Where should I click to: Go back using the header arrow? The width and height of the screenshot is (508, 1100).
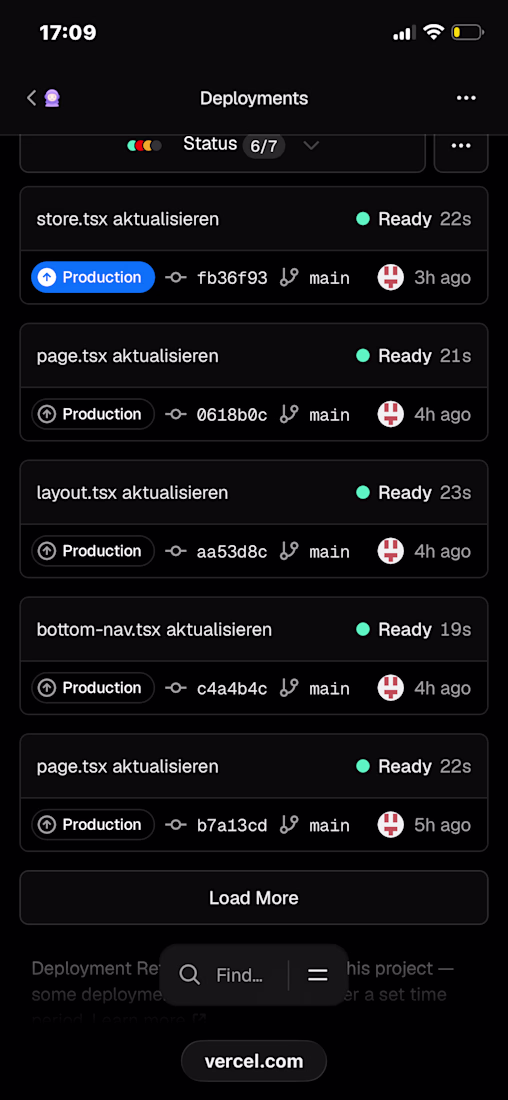coord(31,98)
